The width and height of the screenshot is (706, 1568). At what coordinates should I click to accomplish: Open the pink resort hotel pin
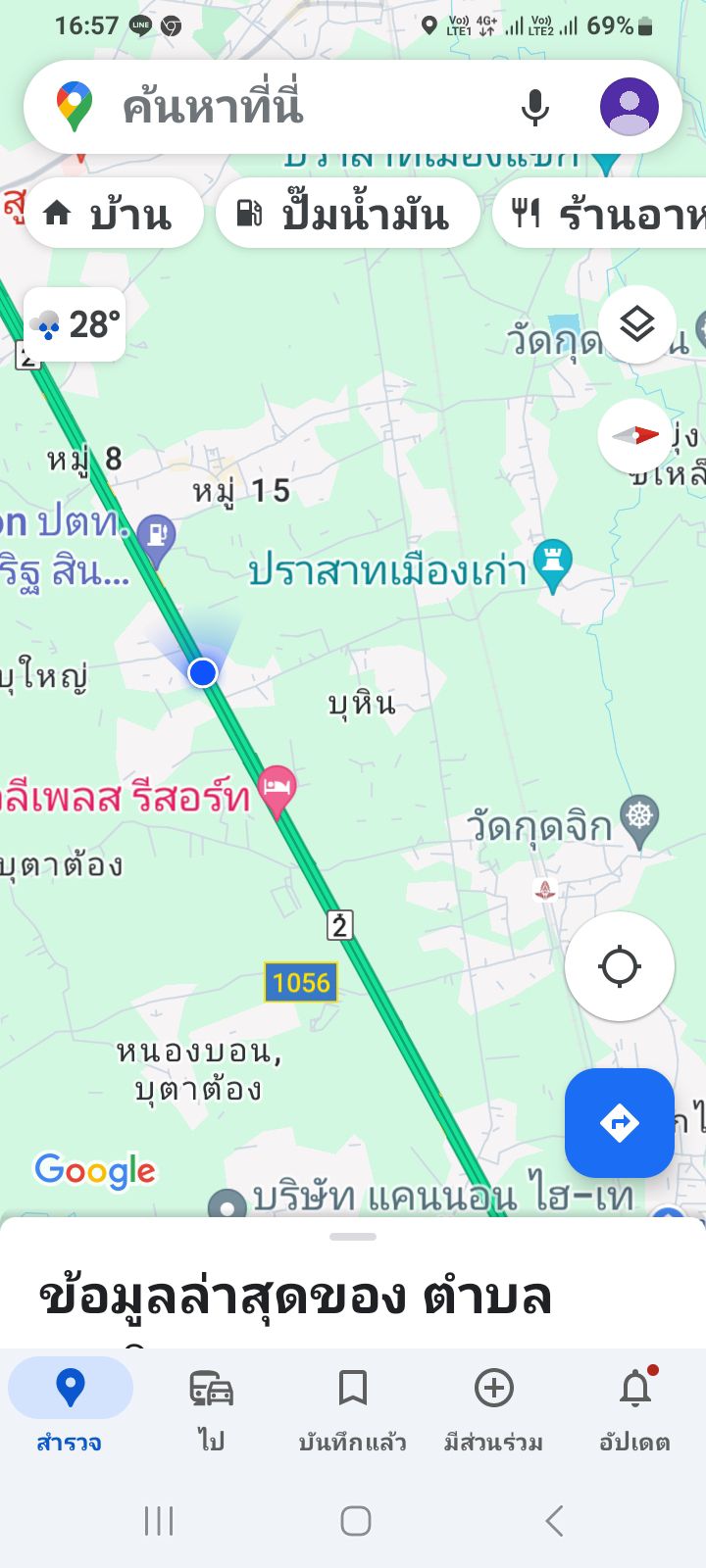click(277, 787)
